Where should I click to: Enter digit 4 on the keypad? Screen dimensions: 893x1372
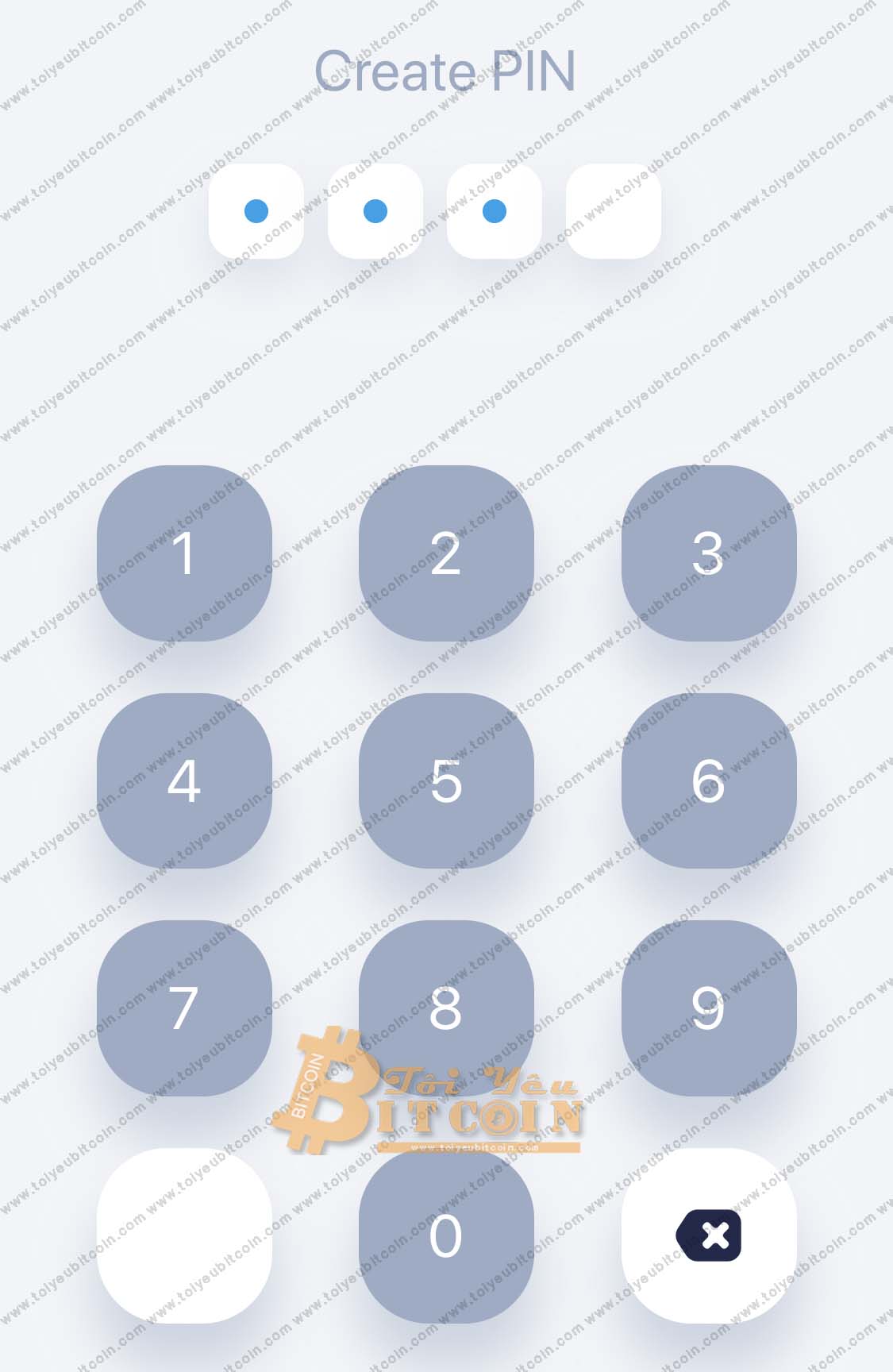184,780
